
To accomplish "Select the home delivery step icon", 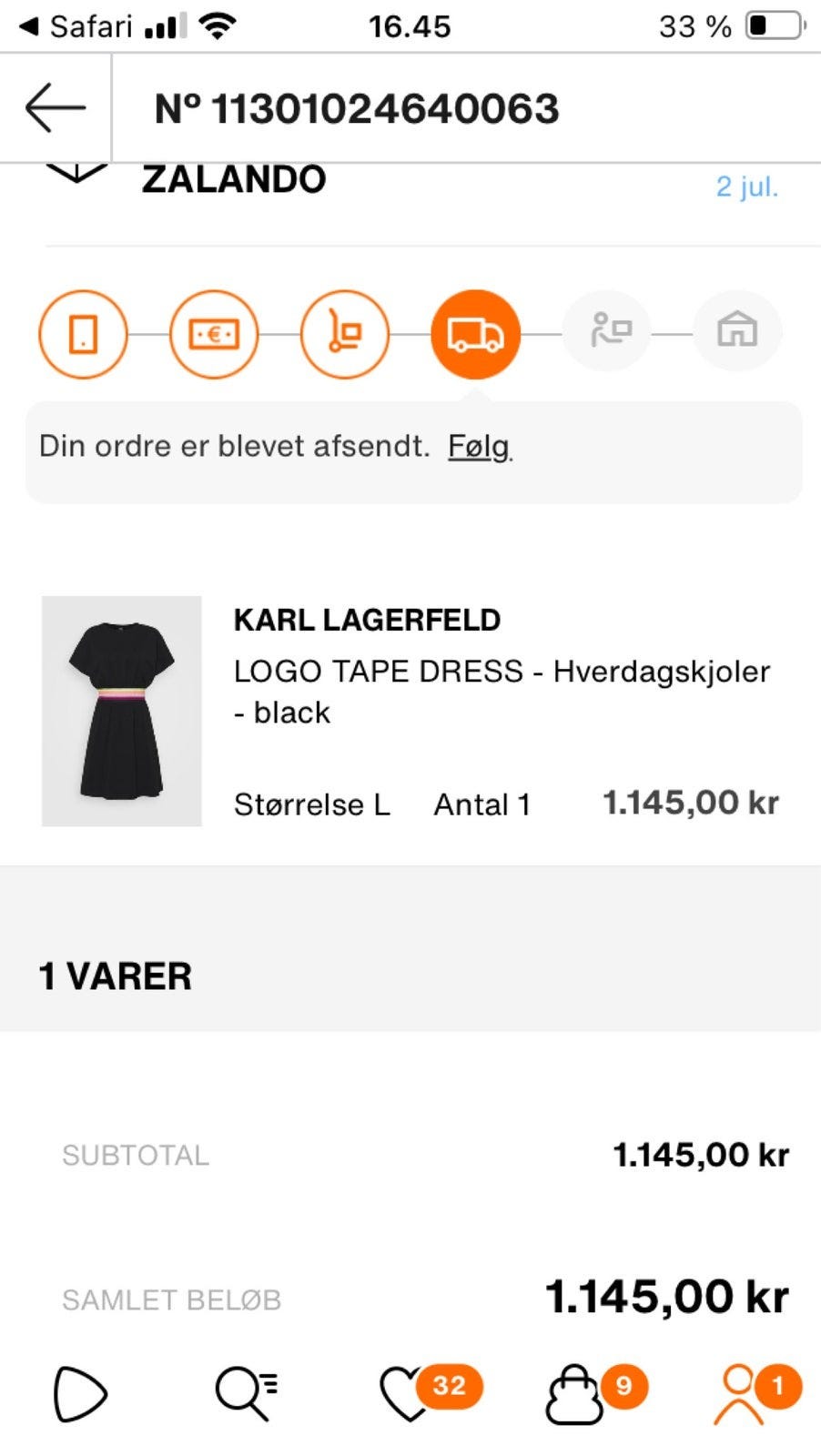I will coord(737,334).
